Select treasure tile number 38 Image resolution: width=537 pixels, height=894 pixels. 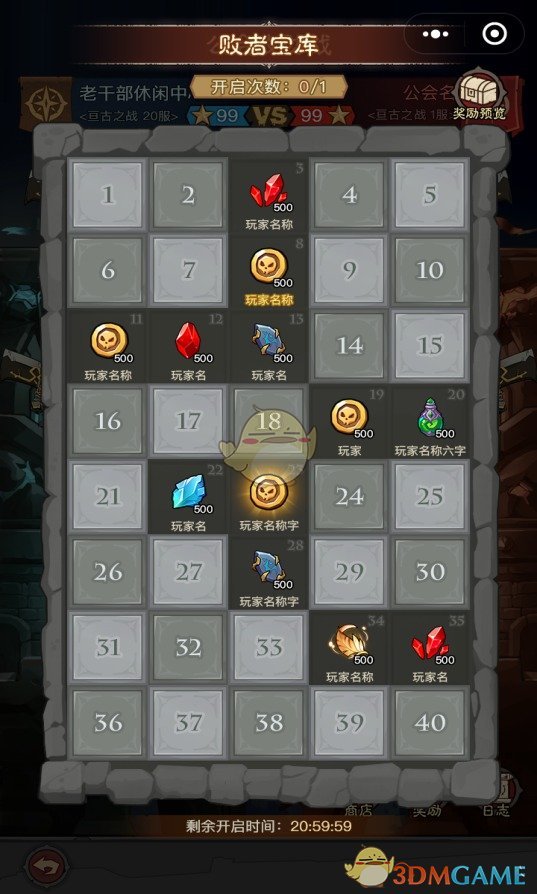[x=269, y=723]
